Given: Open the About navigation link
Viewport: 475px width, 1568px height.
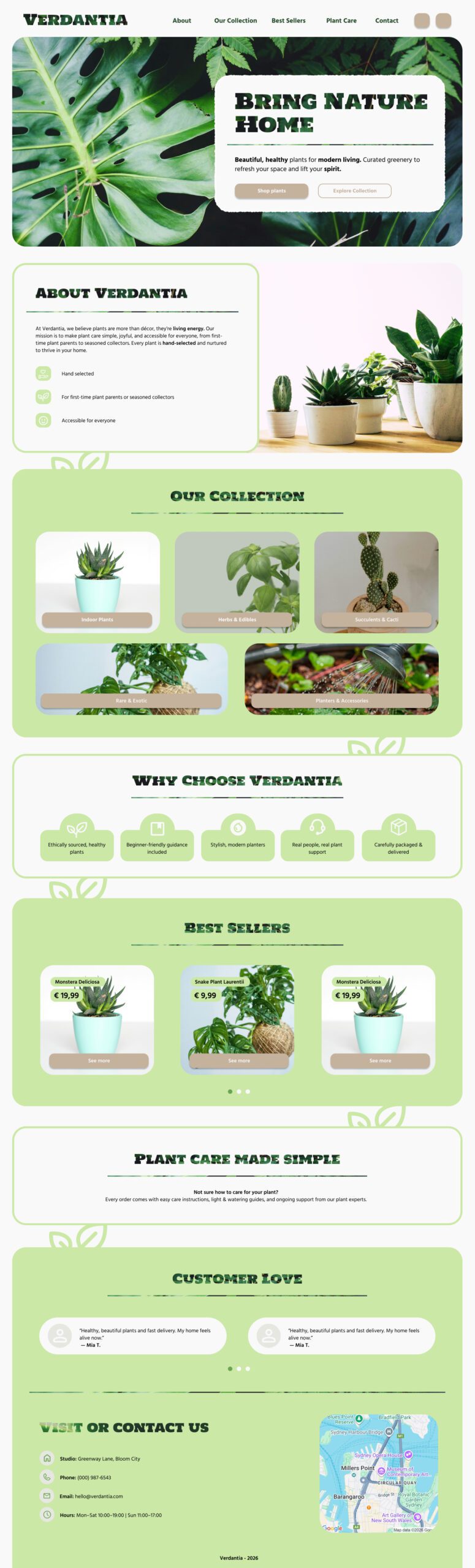Looking at the screenshot, I should tap(181, 20).
